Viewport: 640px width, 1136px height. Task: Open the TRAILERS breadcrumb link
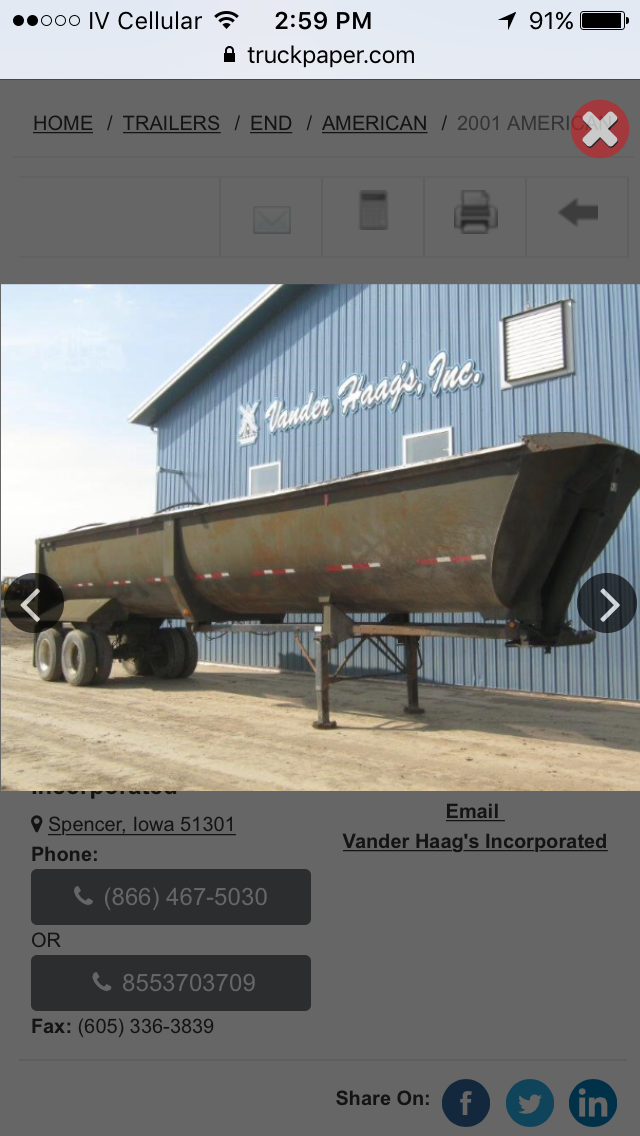(x=171, y=123)
